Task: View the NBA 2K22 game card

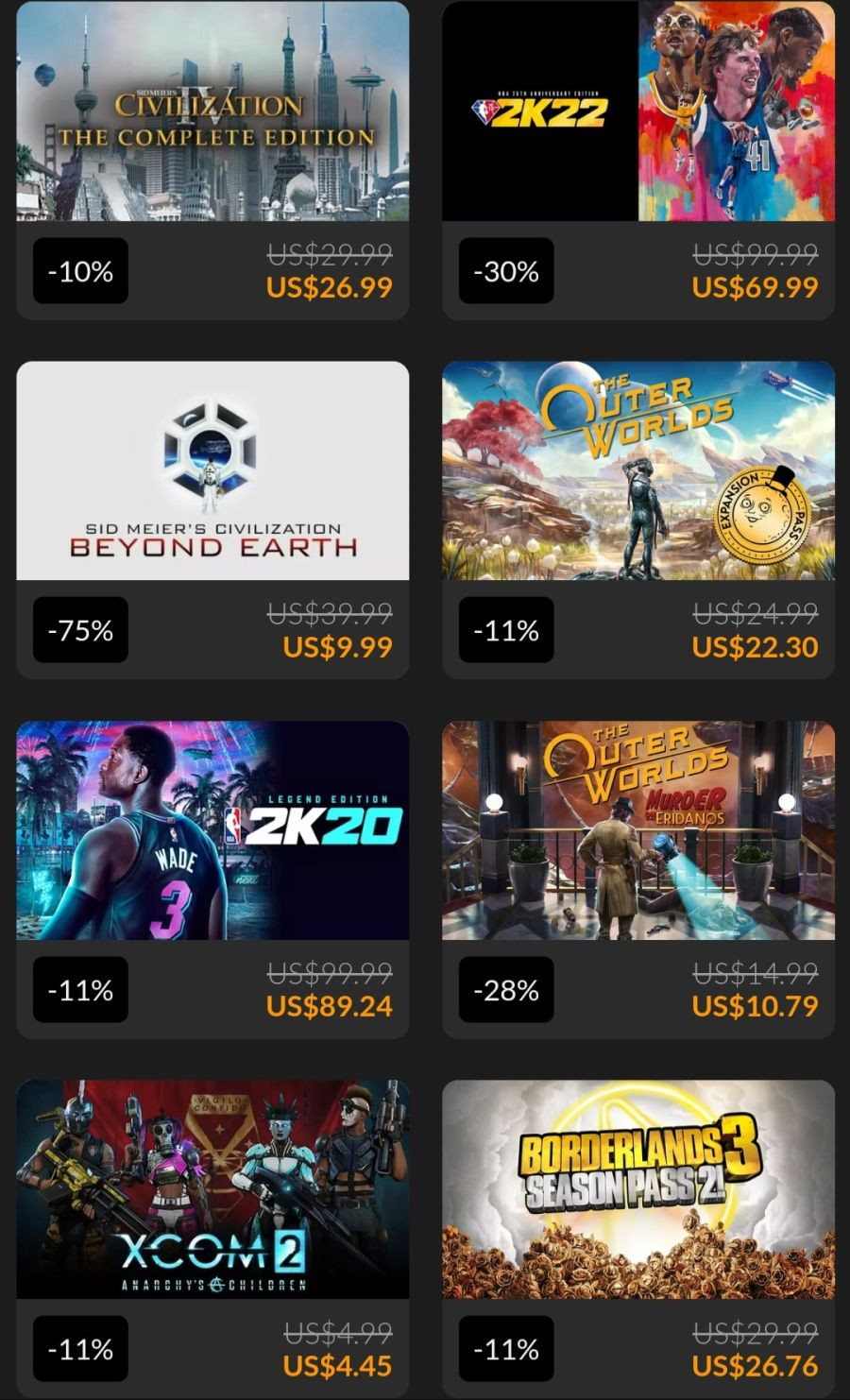Action: tap(638, 113)
